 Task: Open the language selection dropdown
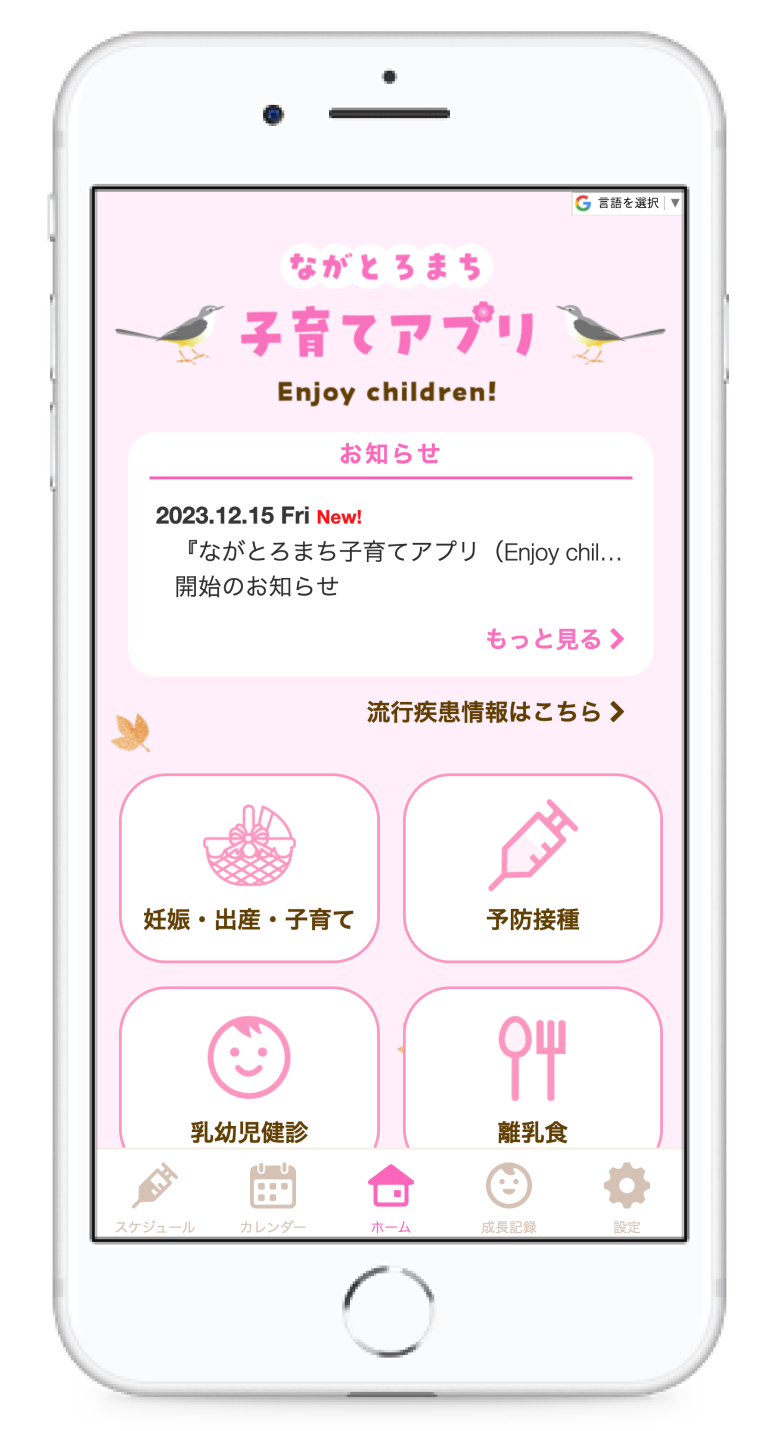point(628,203)
